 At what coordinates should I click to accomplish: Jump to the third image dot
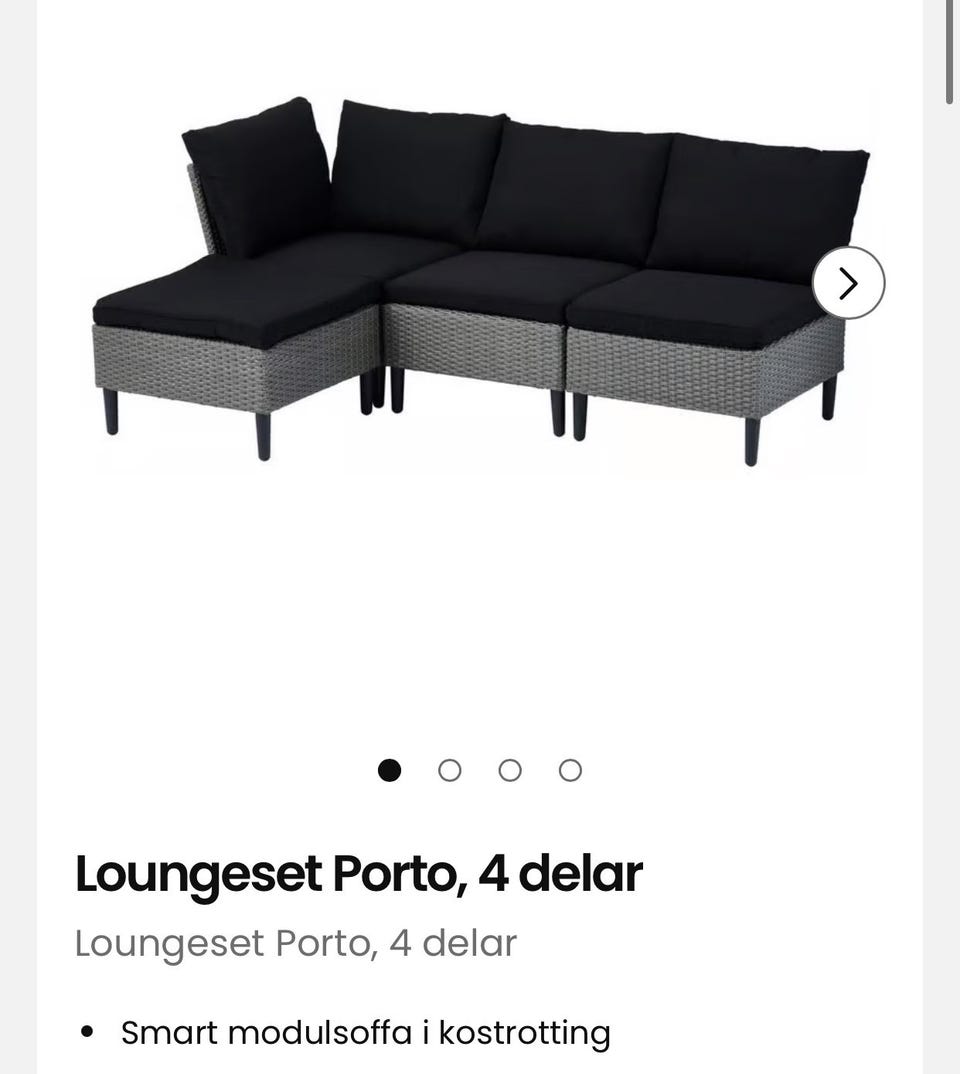[x=510, y=770]
